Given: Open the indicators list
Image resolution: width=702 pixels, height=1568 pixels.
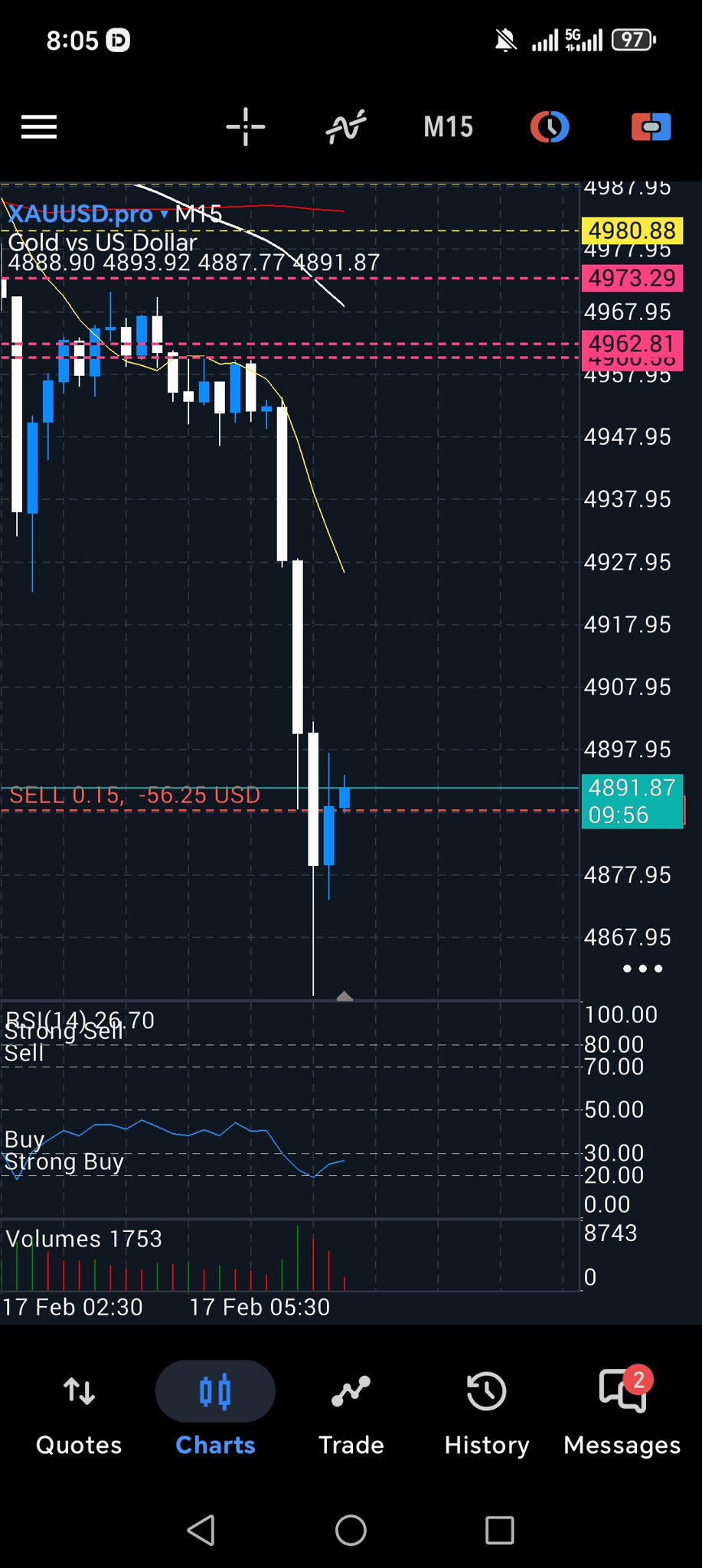Looking at the screenshot, I should coord(345,127).
